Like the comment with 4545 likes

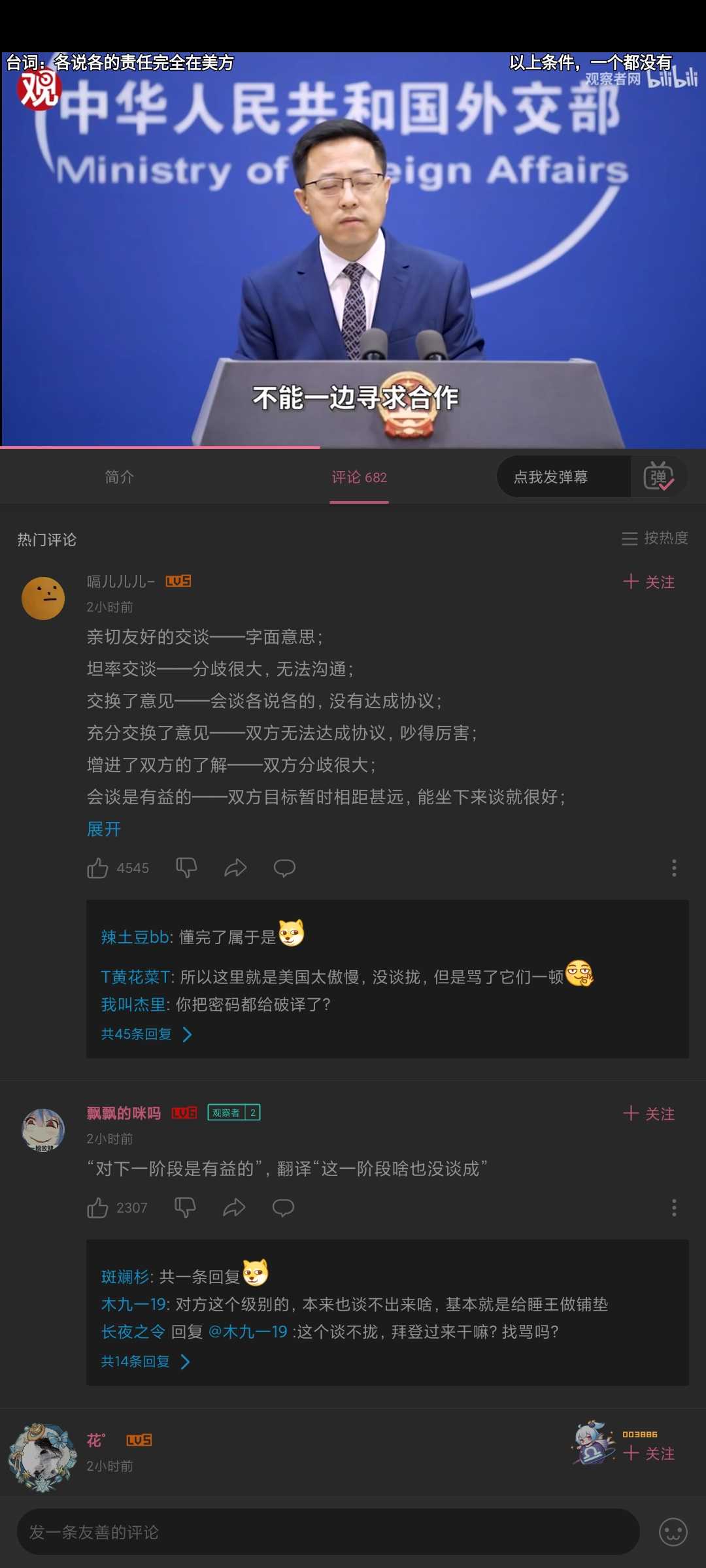click(118, 868)
